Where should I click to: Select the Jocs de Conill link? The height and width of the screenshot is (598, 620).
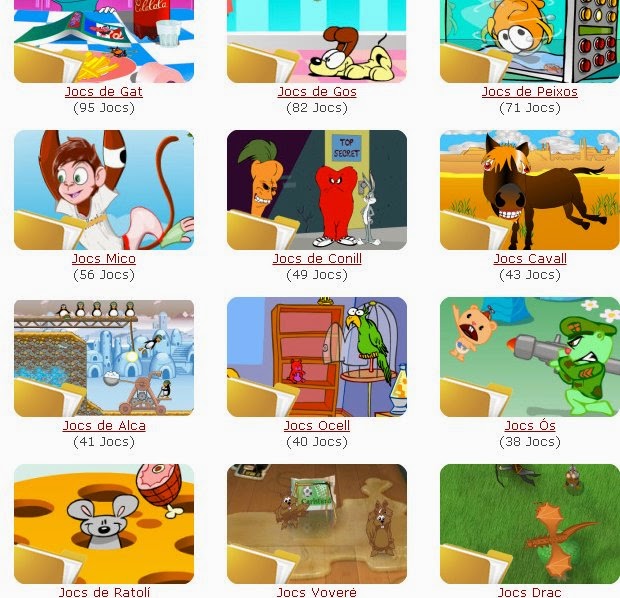click(x=317, y=259)
